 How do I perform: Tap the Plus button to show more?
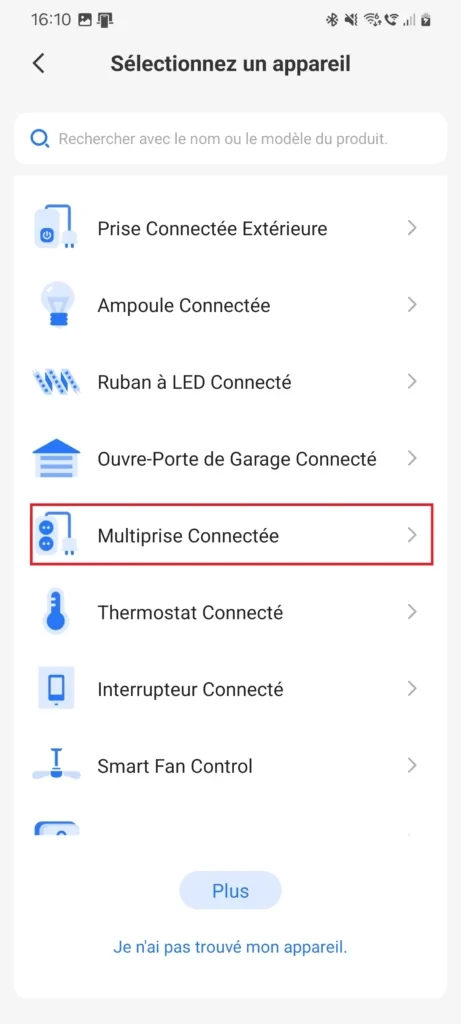pyautogui.click(x=230, y=891)
